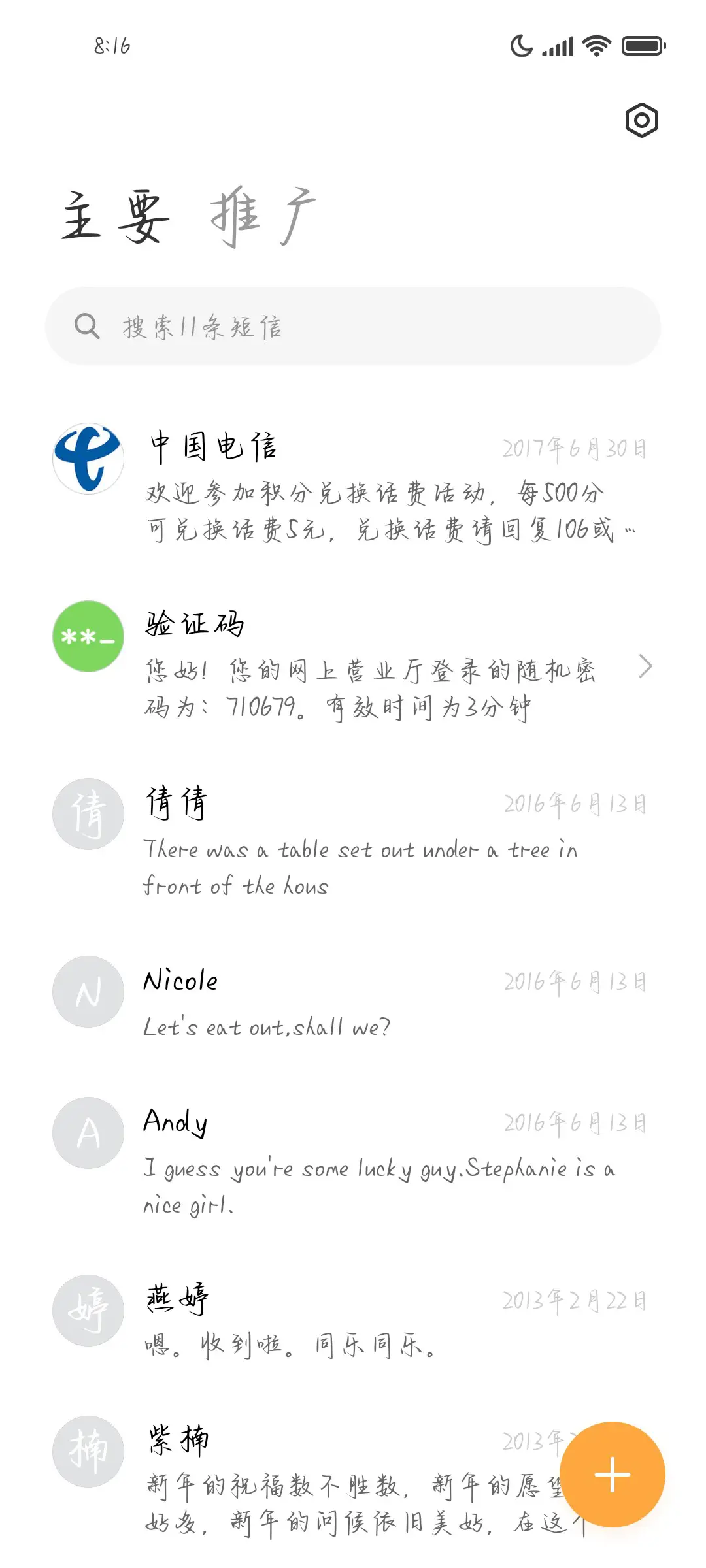Click the search magnifier icon

coord(88,327)
